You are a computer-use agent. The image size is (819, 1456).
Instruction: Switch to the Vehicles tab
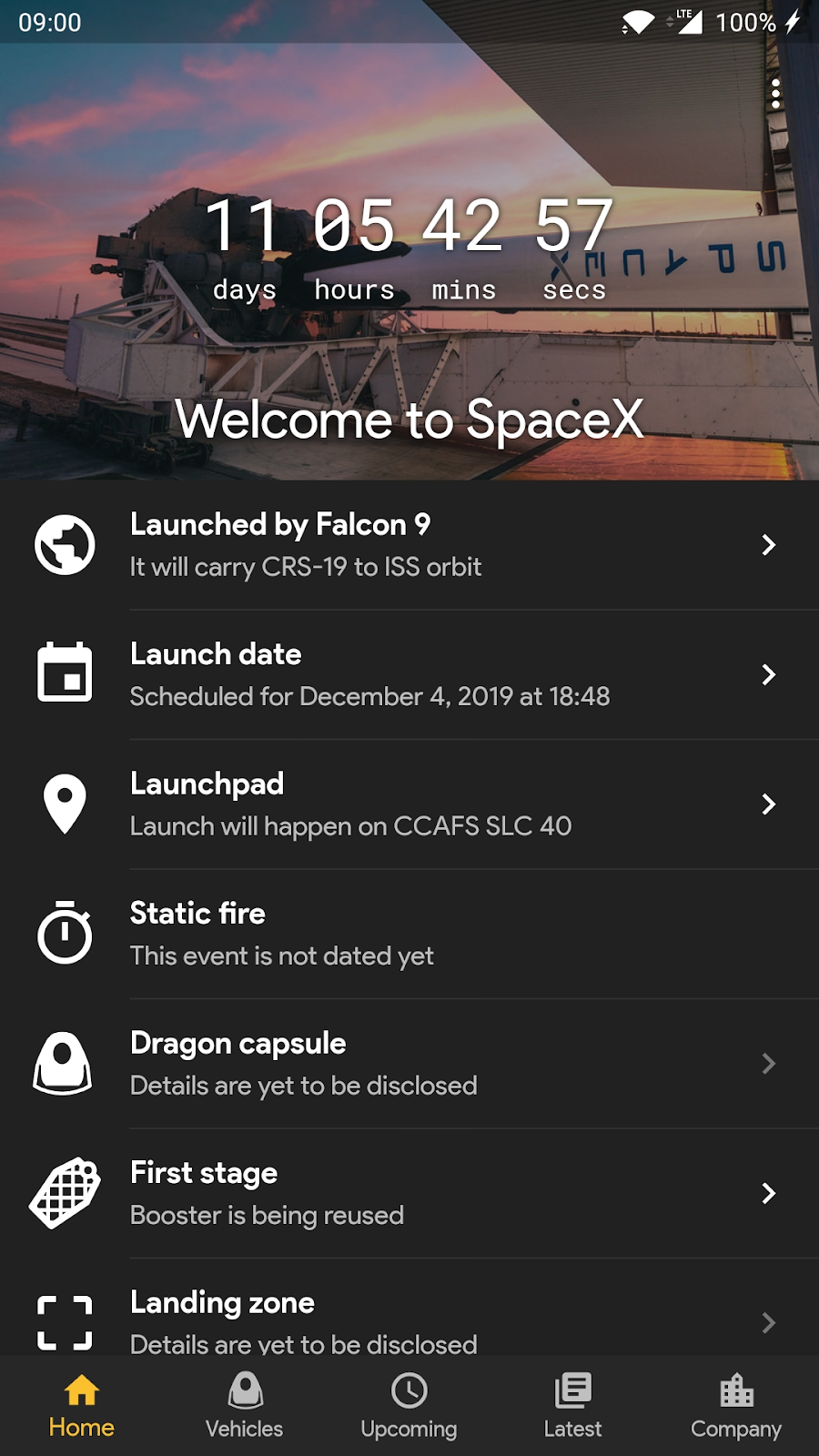click(x=245, y=1406)
